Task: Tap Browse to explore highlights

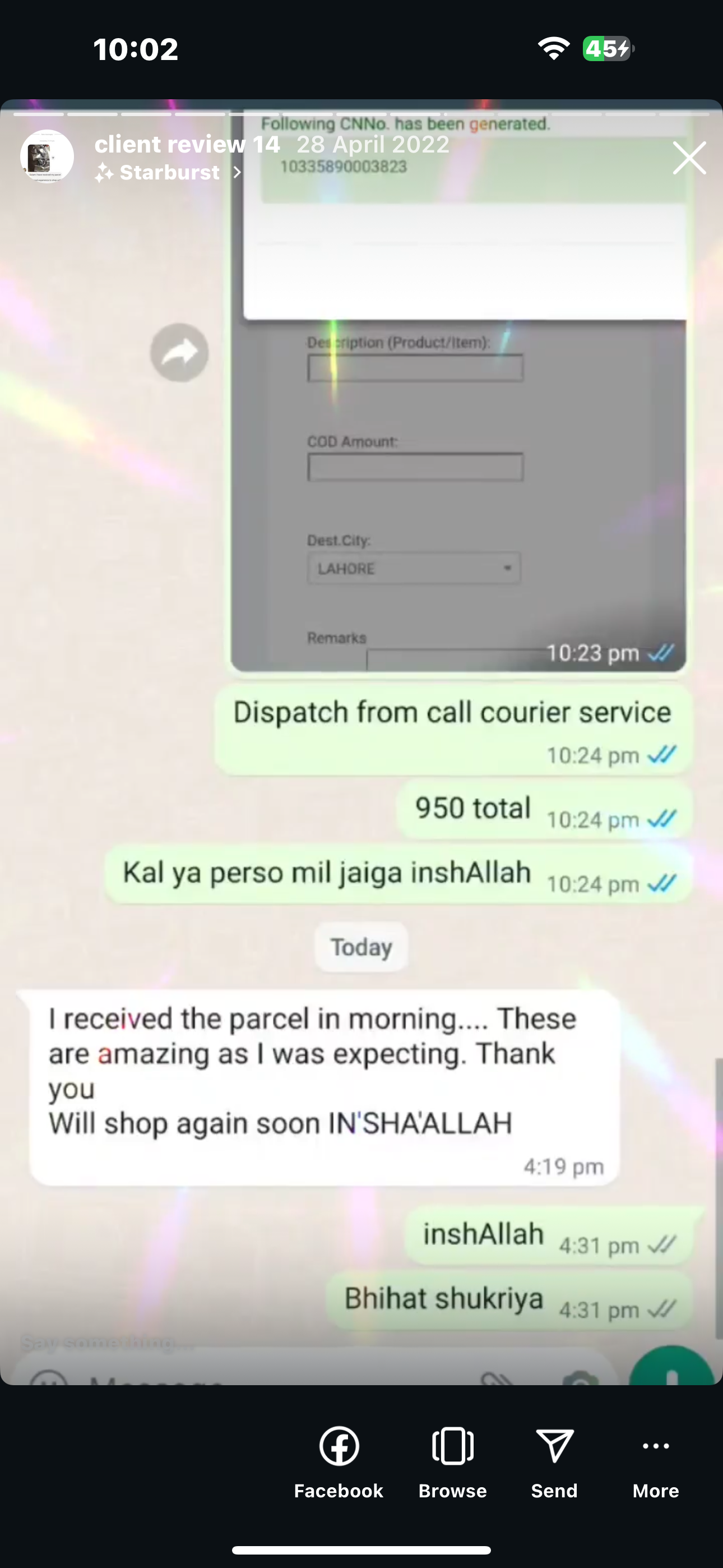Action: point(452,1461)
